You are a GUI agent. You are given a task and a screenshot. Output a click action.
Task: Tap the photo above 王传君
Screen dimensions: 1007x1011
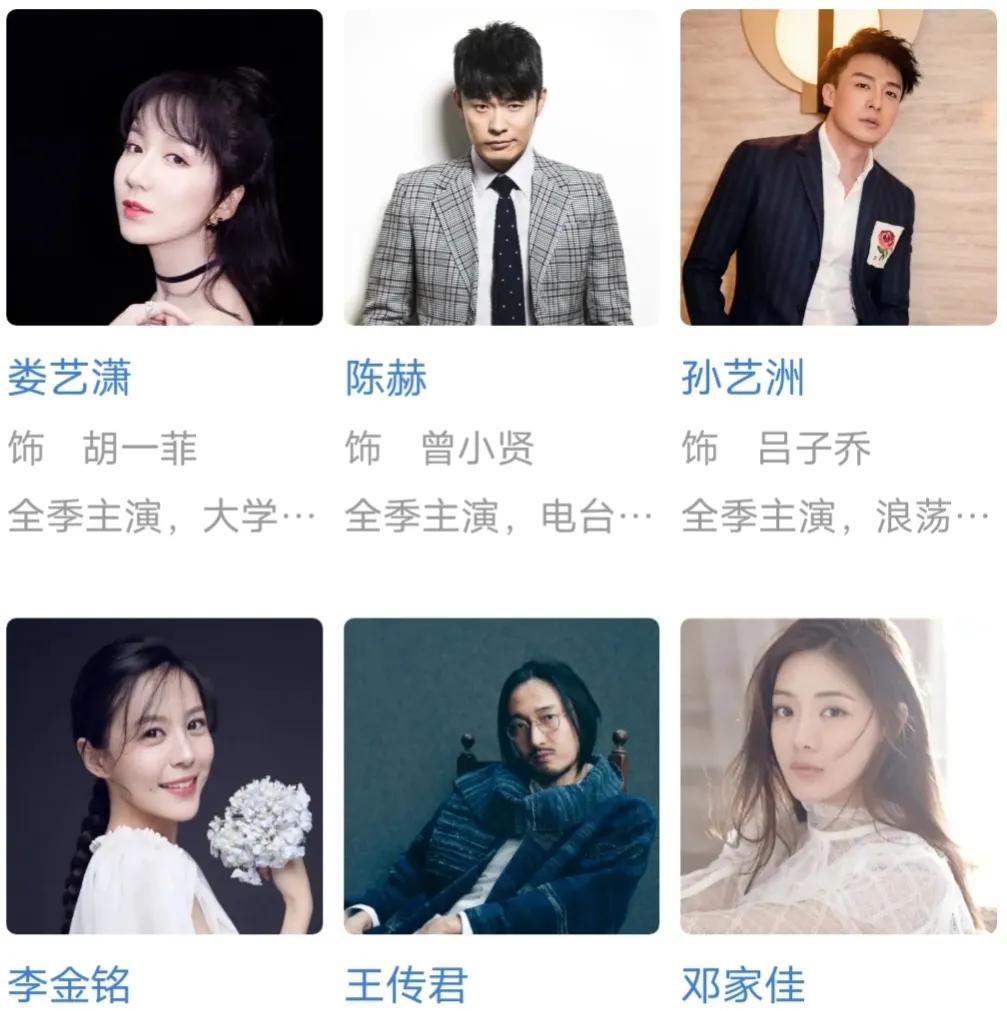coord(501,775)
